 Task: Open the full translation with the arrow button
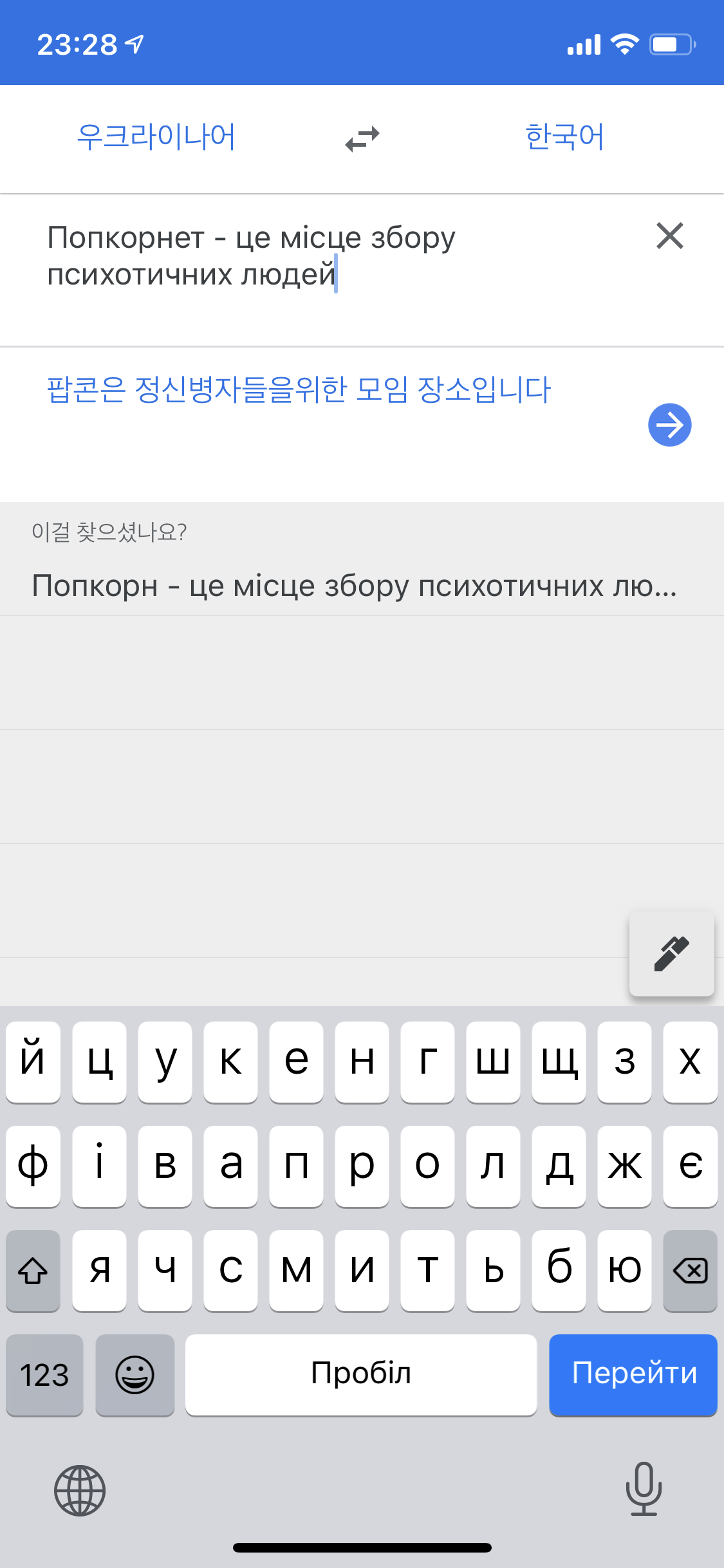(669, 425)
